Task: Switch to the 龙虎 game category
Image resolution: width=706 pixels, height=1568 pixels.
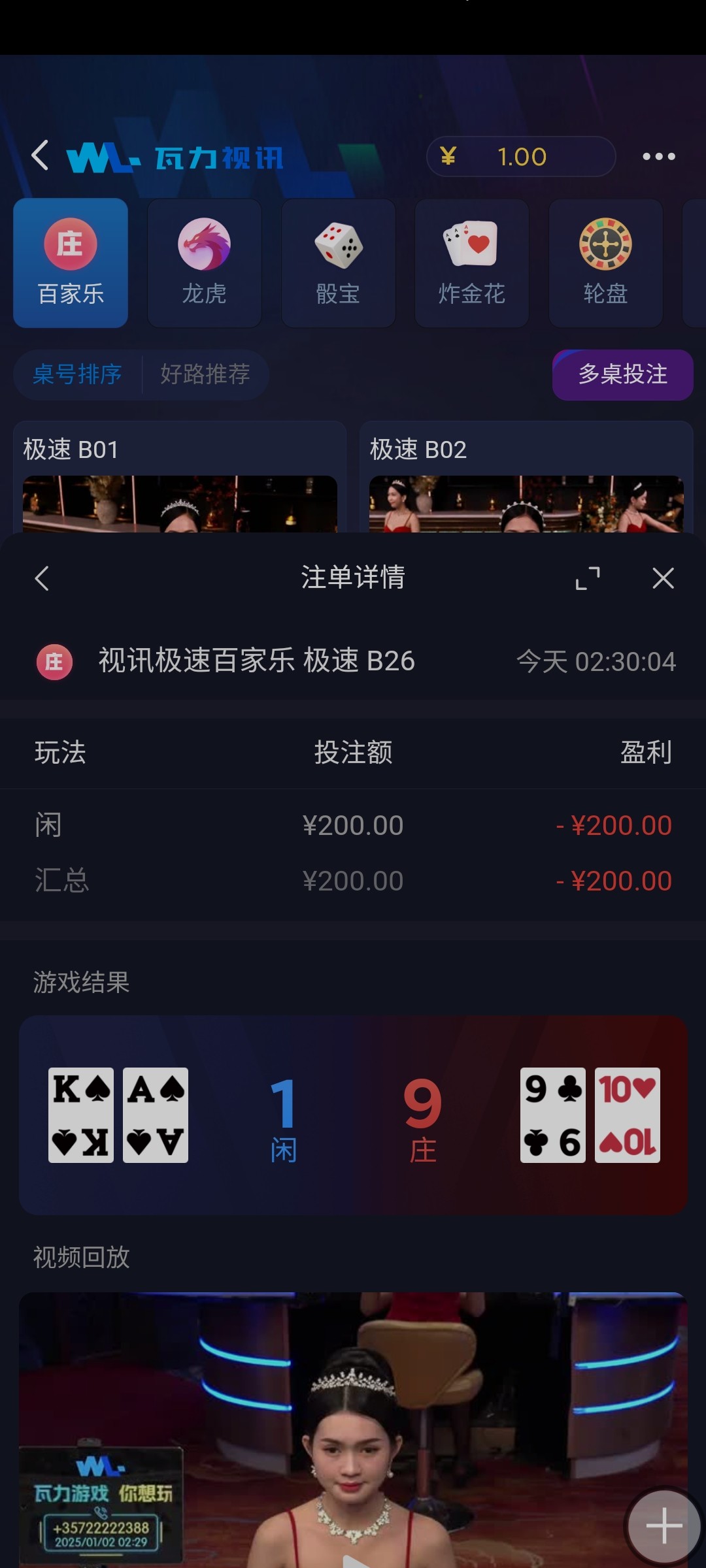Action: click(x=205, y=263)
